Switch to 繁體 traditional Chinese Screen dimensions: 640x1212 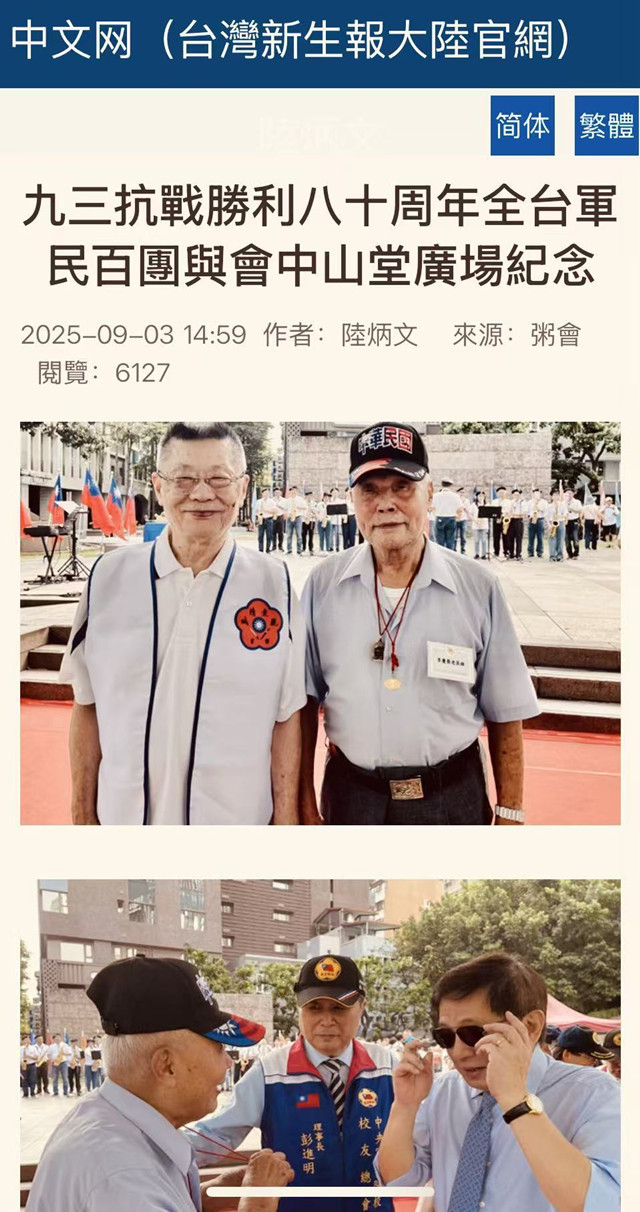606,126
